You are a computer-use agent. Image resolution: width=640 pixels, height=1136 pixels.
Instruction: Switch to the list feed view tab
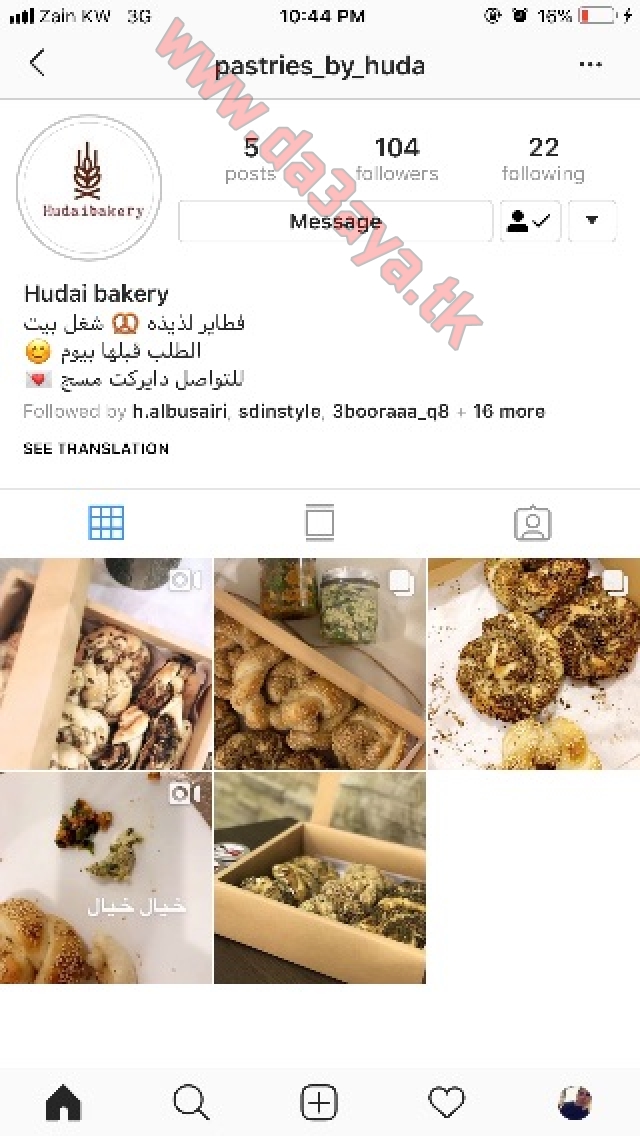coord(320,522)
